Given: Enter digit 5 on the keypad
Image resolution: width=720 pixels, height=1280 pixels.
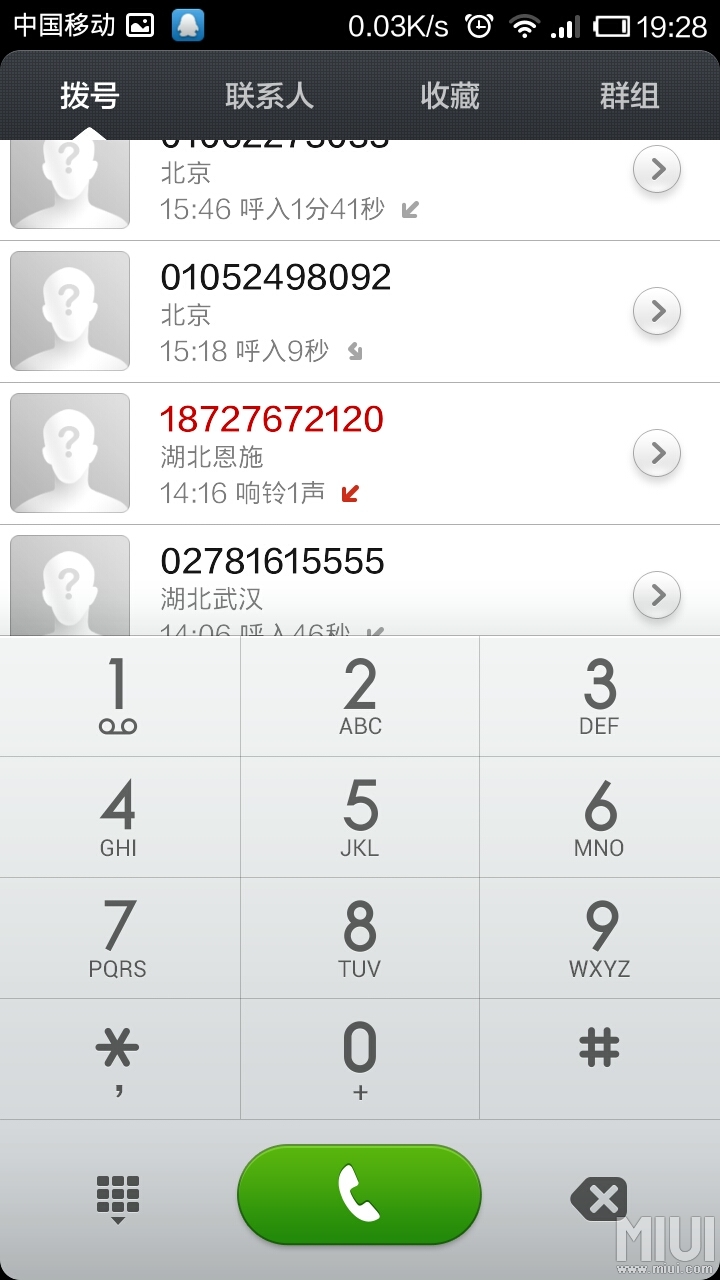Looking at the screenshot, I should pyautogui.click(x=360, y=818).
